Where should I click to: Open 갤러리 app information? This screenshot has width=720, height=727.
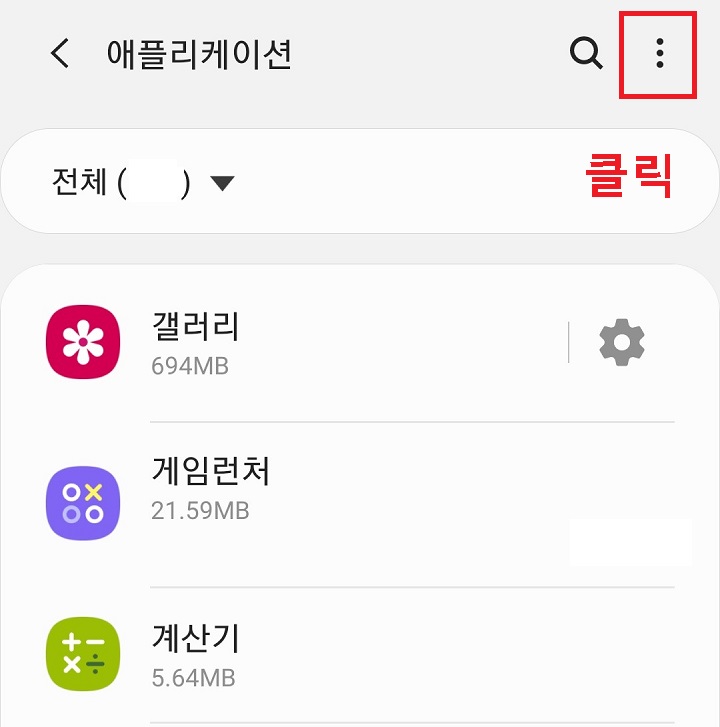pos(300,341)
